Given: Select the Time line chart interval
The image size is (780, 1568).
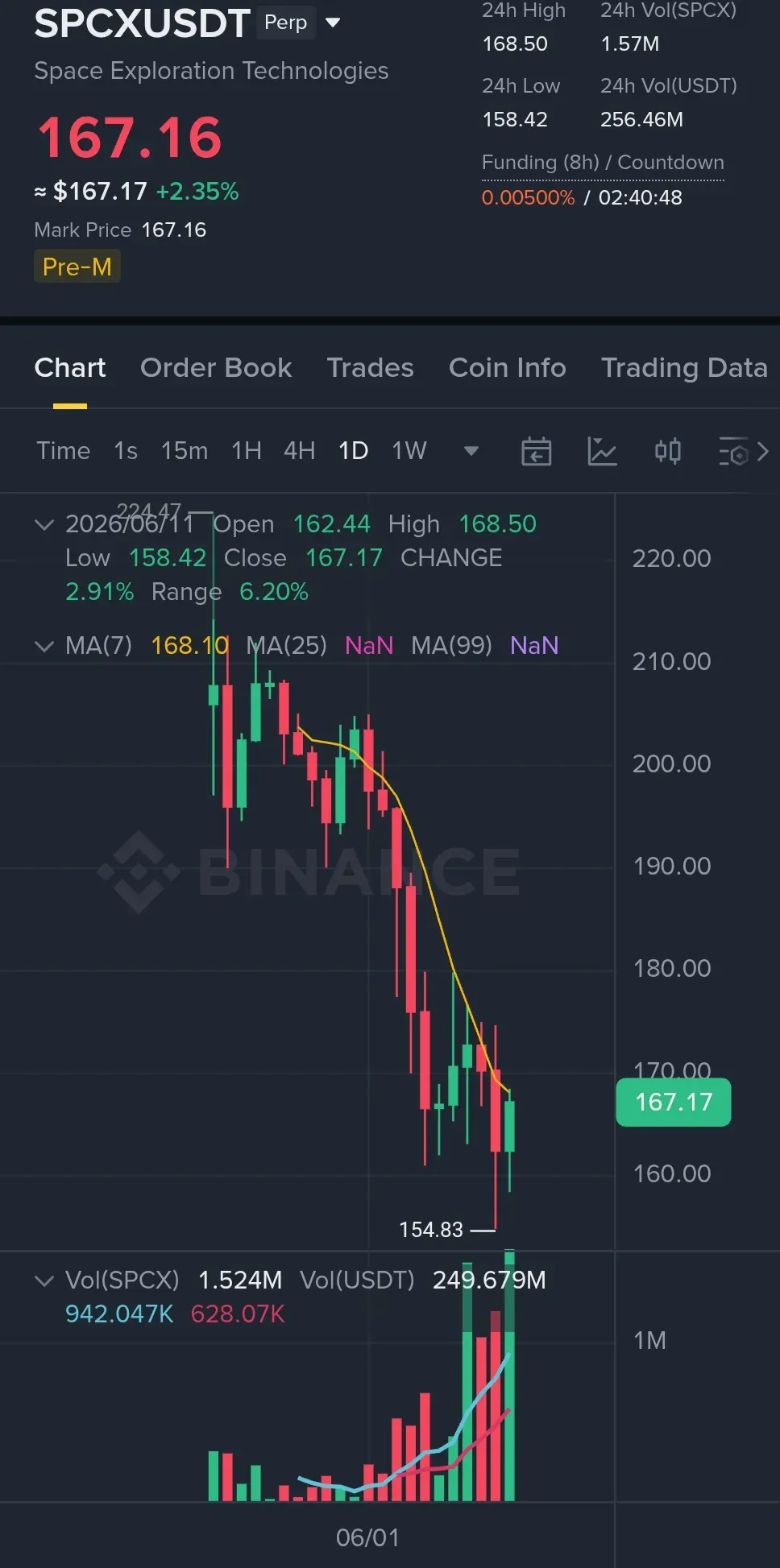Looking at the screenshot, I should click(x=63, y=450).
